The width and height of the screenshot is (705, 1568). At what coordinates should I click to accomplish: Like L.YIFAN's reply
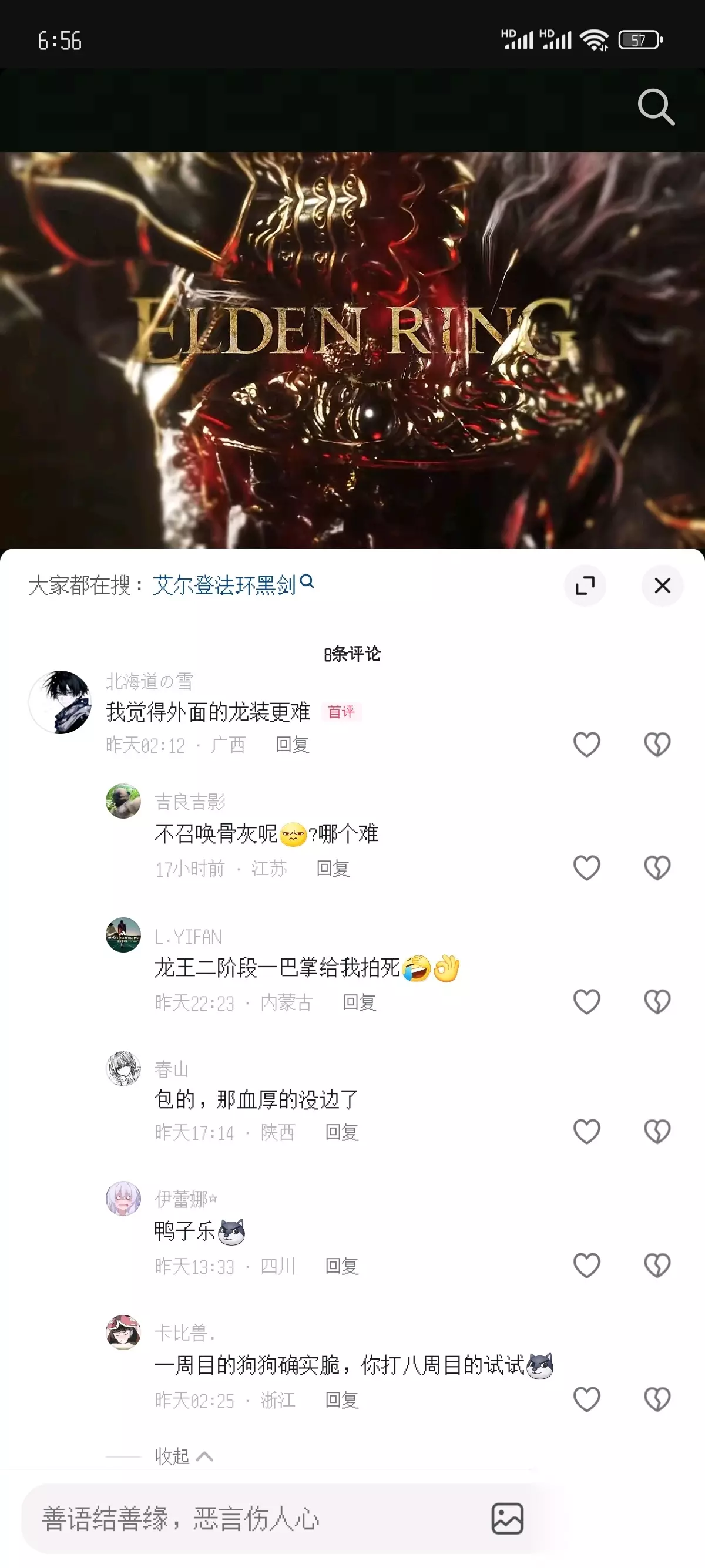point(587,1001)
